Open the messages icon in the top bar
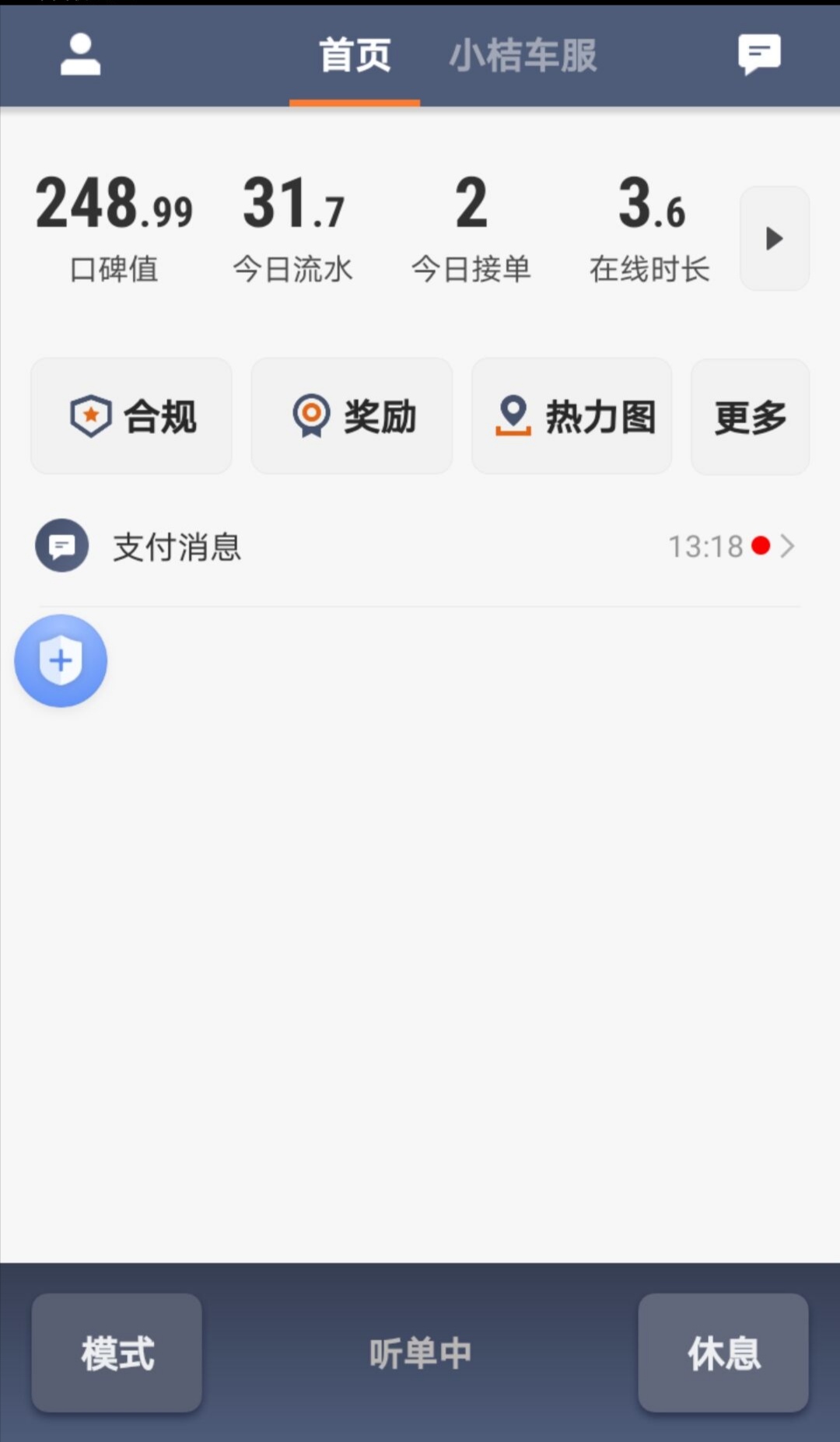This screenshot has height=1442, width=840. tap(759, 54)
